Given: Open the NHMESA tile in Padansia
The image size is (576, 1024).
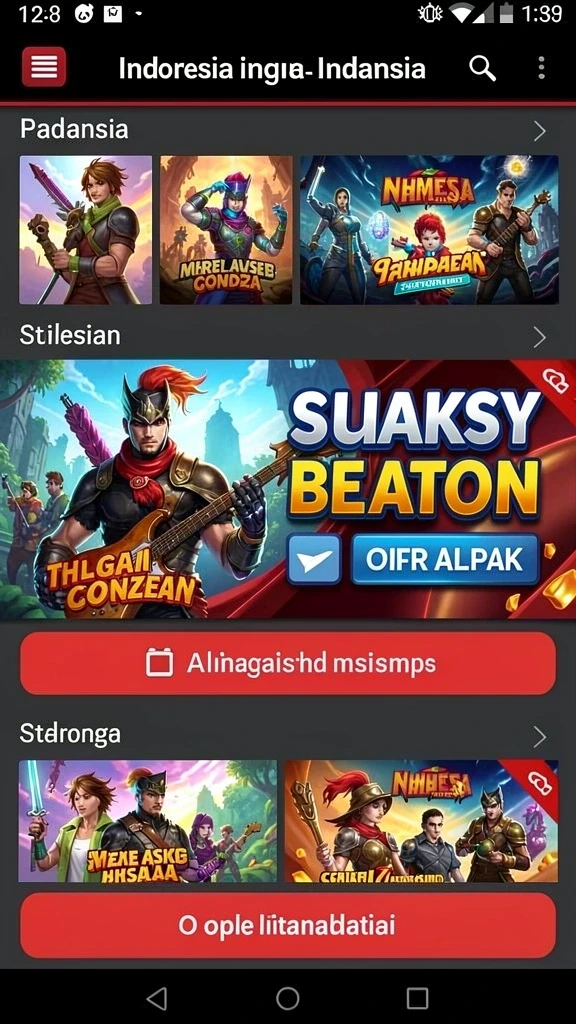Looking at the screenshot, I should tap(429, 229).
